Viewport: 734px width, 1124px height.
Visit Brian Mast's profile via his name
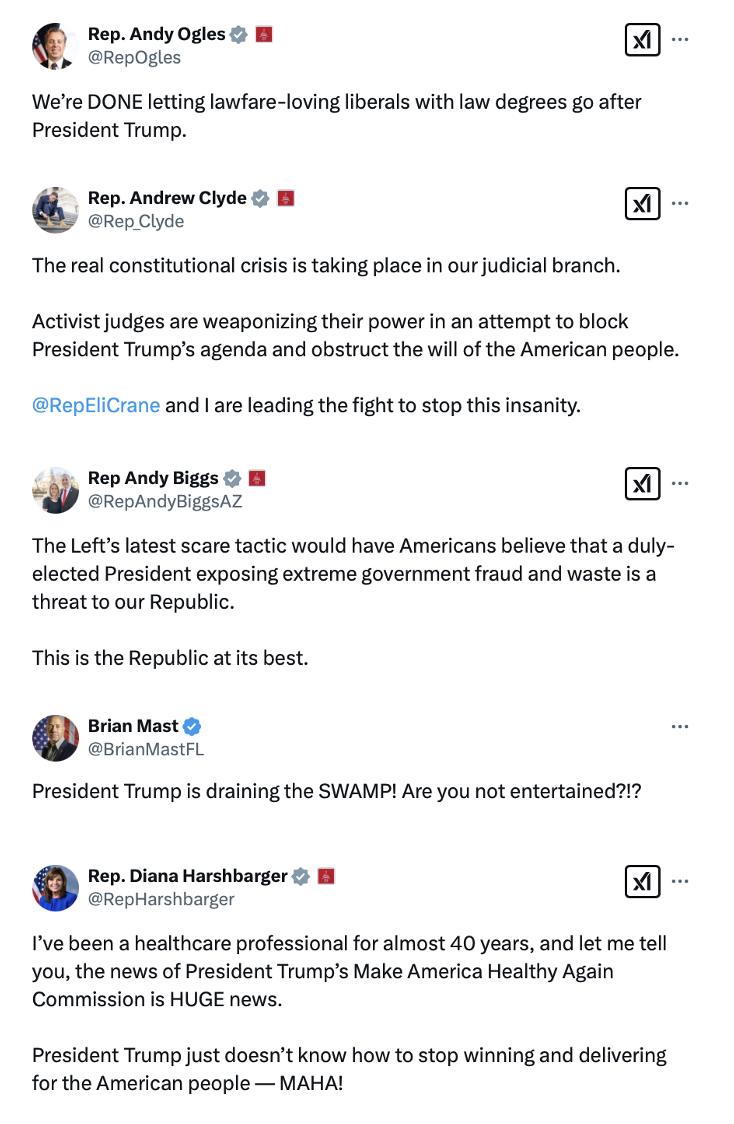pos(133,726)
